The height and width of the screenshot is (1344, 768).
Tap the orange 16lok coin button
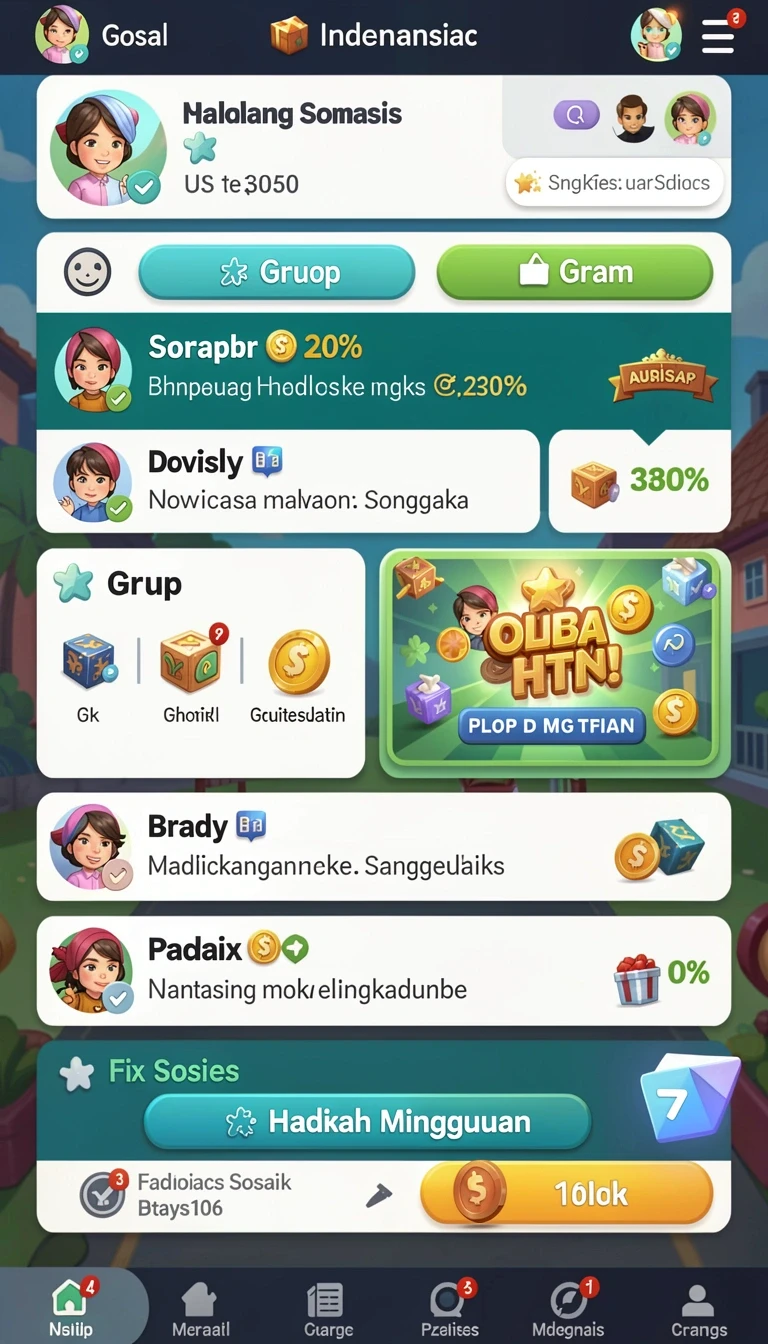click(x=567, y=1193)
